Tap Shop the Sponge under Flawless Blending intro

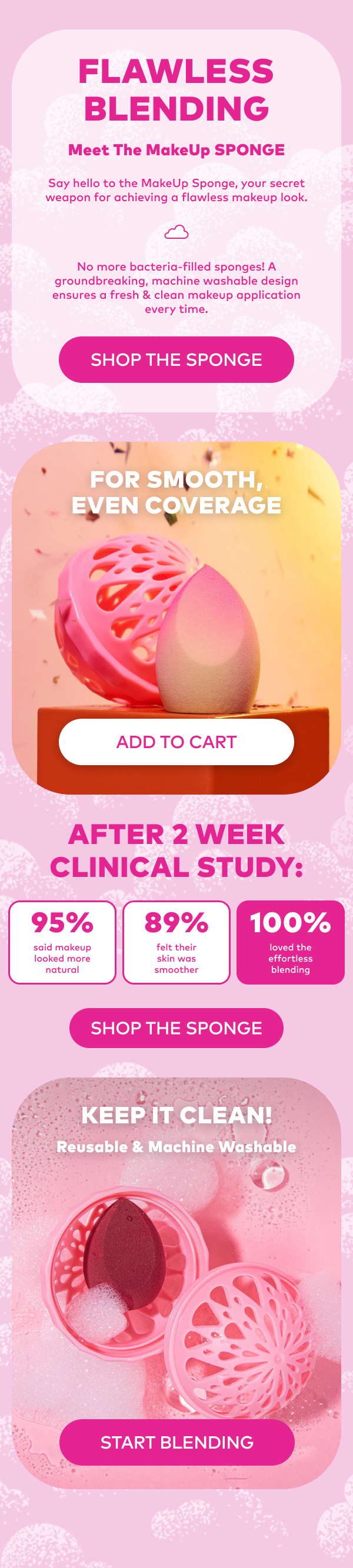pos(176,360)
